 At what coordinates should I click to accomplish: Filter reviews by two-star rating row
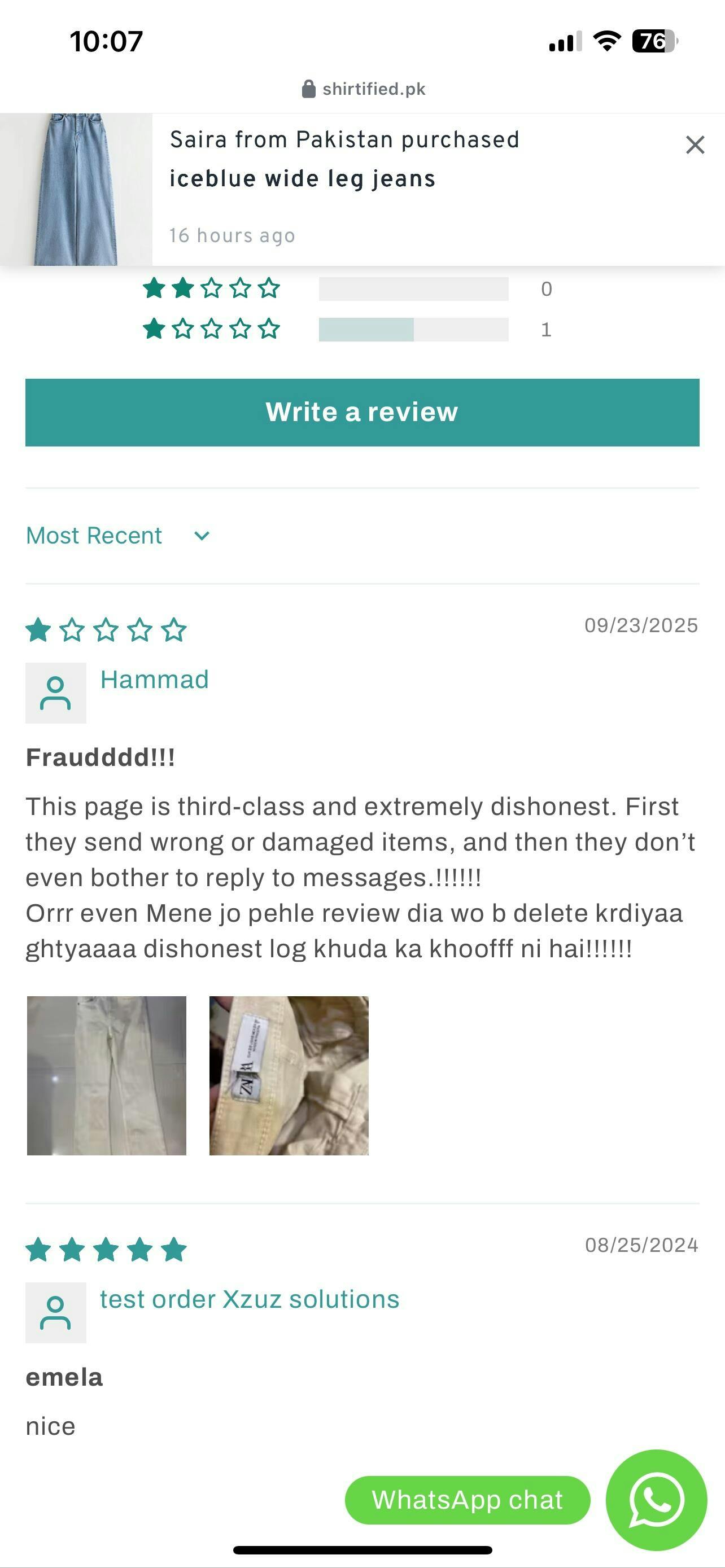pyautogui.click(x=347, y=288)
